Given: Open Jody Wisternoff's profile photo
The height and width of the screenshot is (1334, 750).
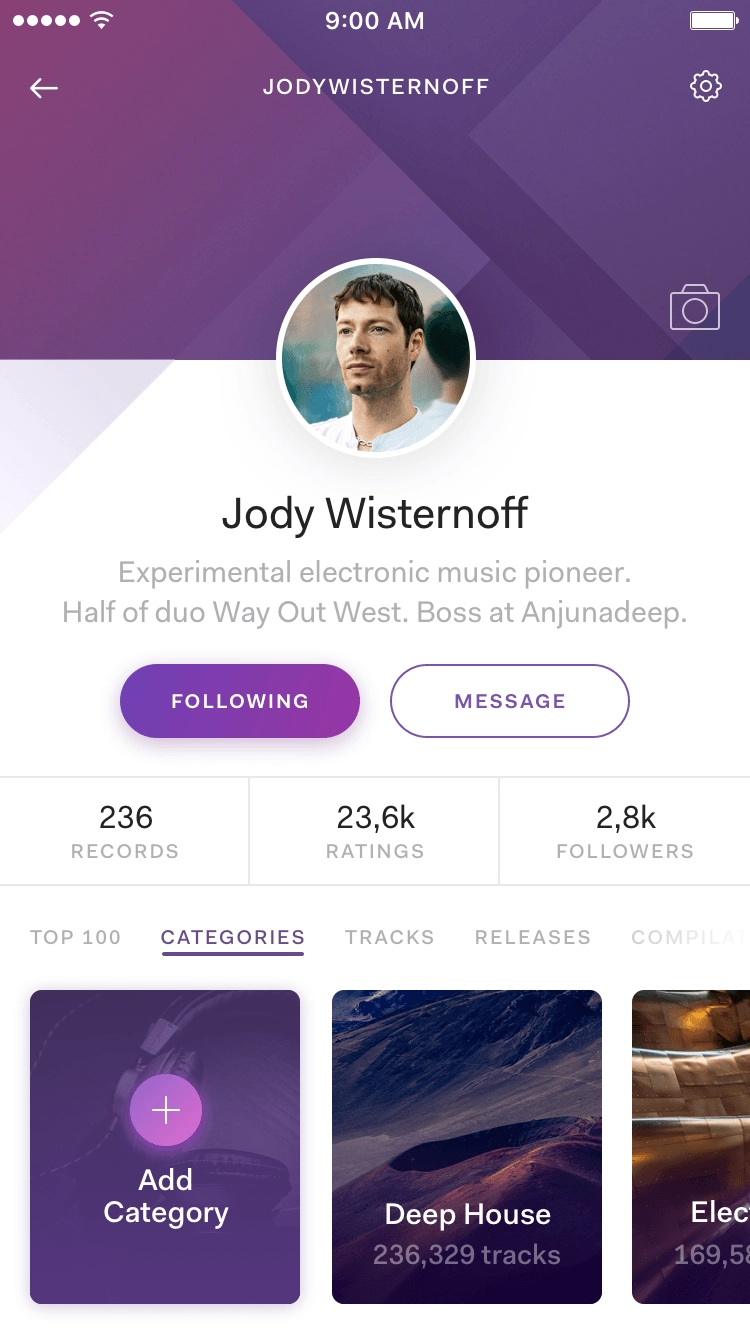Looking at the screenshot, I should pos(375,358).
